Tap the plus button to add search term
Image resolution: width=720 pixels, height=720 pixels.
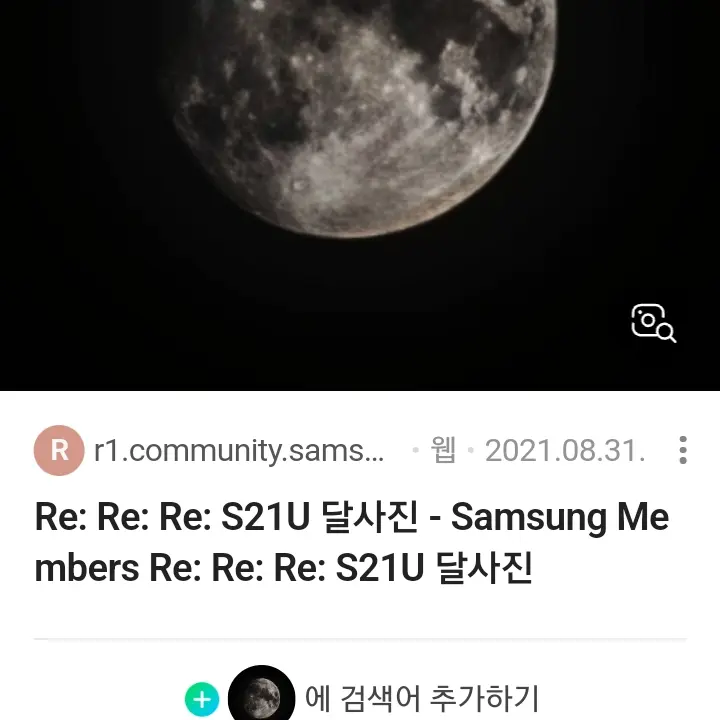click(202, 698)
